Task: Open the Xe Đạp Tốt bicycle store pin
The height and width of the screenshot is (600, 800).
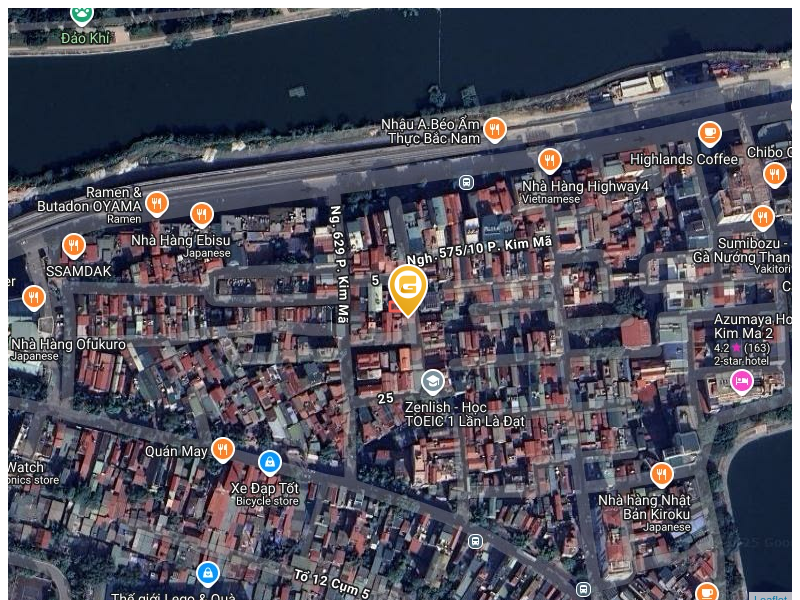Action: [x=269, y=462]
